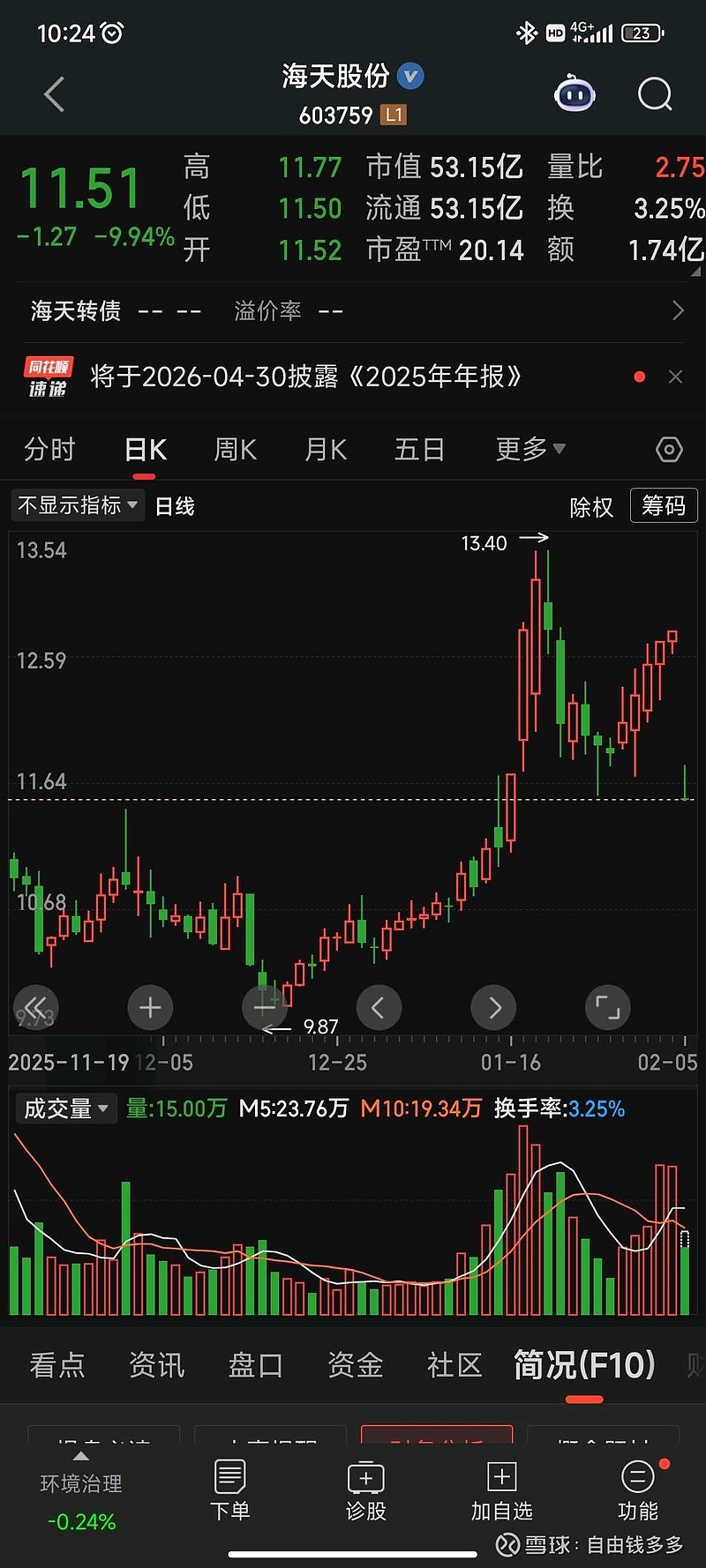Switch to the 社区 community tab
Image resolution: width=706 pixels, height=1568 pixels.
[x=453, y=1364]
